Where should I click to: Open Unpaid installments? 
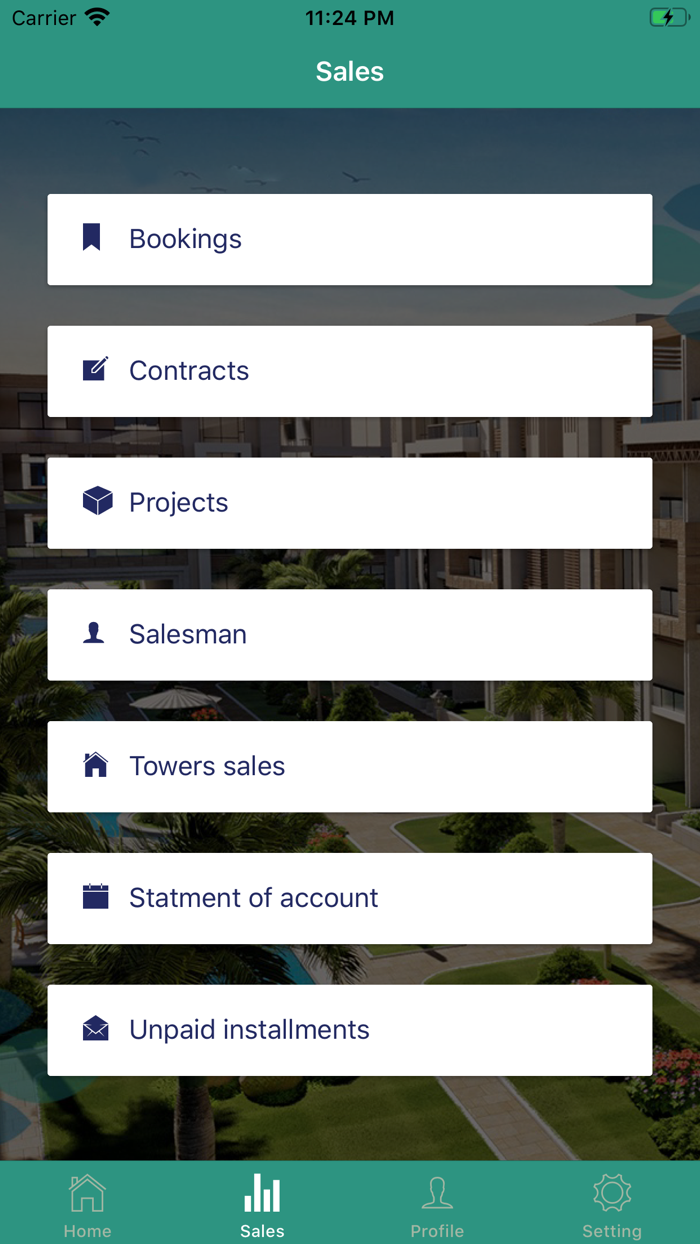(x=350, y=1030)
